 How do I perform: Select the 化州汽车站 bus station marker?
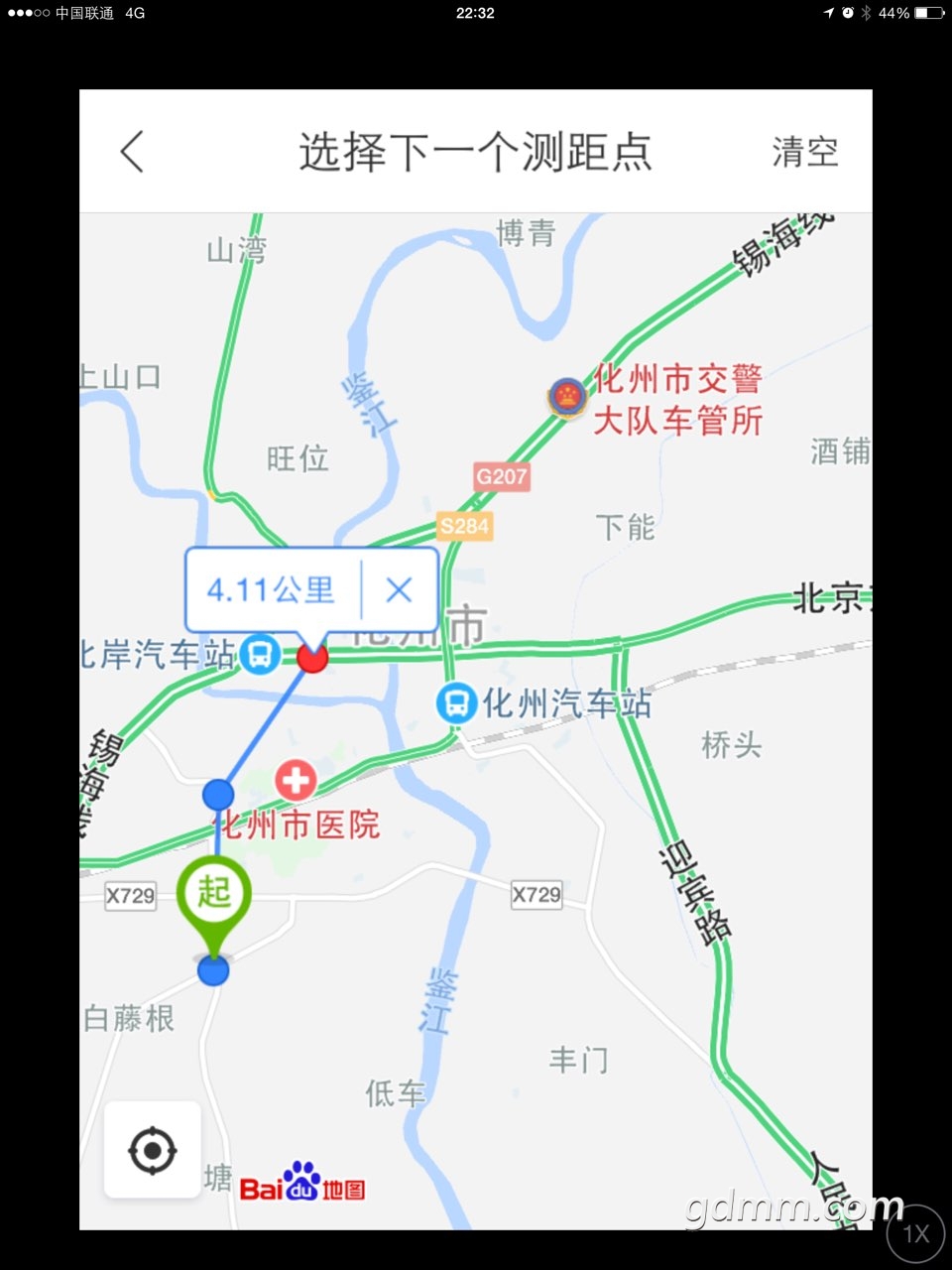(x=457, y=703)
